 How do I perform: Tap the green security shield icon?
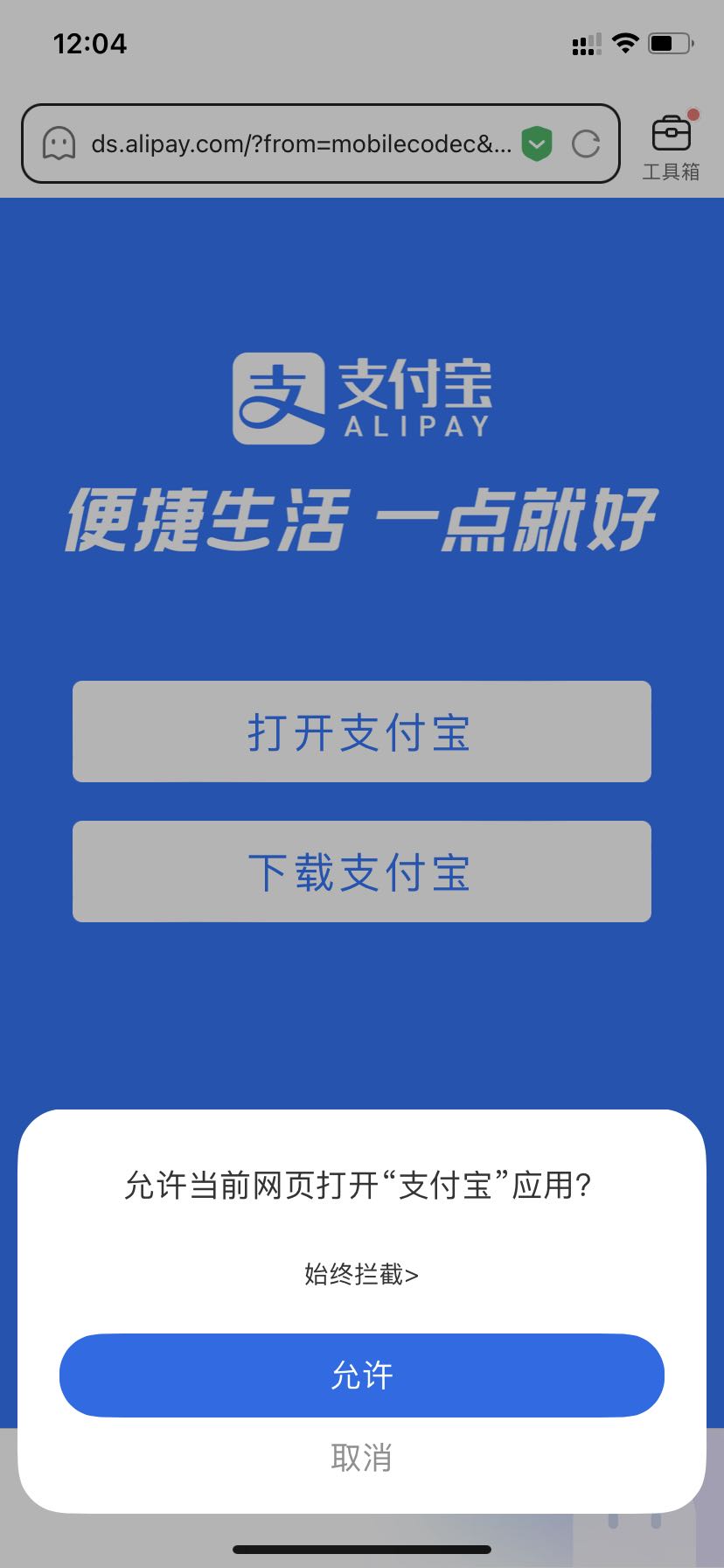click(x=537, y=143)
